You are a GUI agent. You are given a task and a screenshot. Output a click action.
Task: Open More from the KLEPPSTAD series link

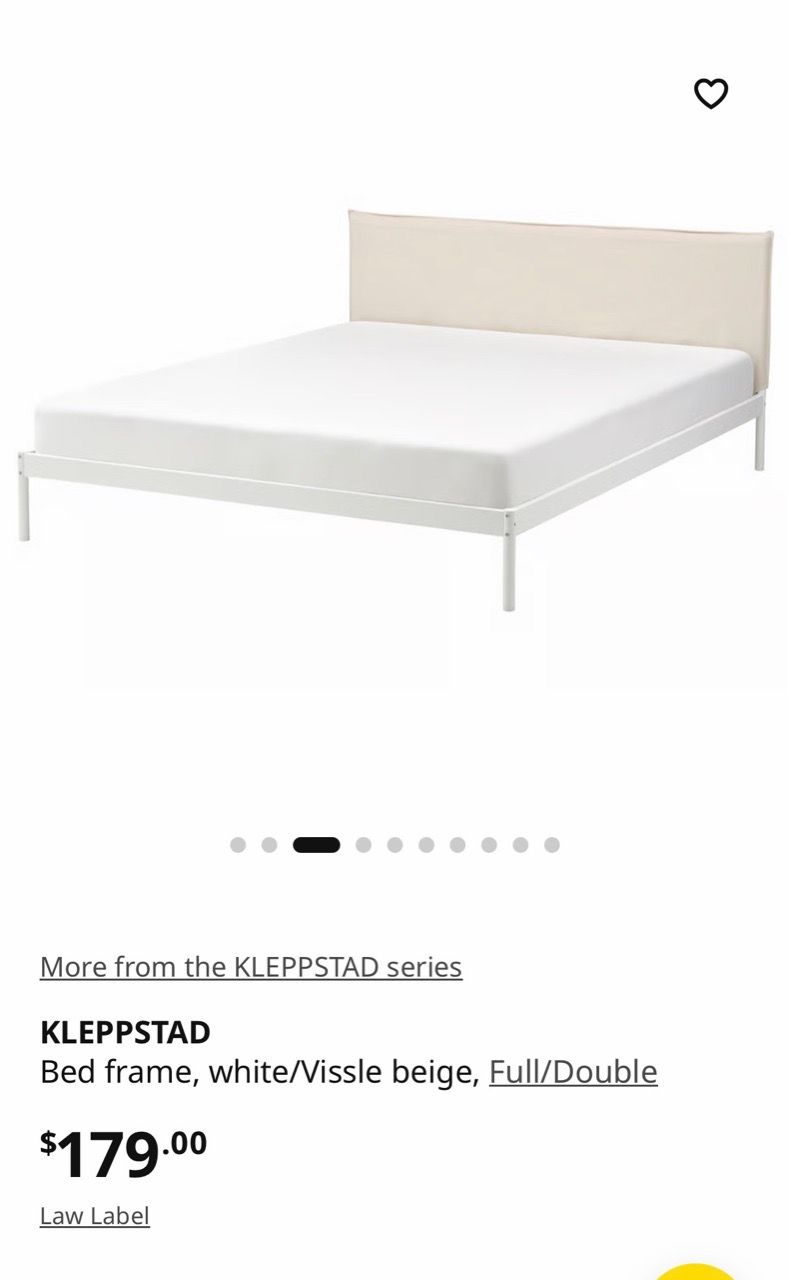[x=251, y=967]
